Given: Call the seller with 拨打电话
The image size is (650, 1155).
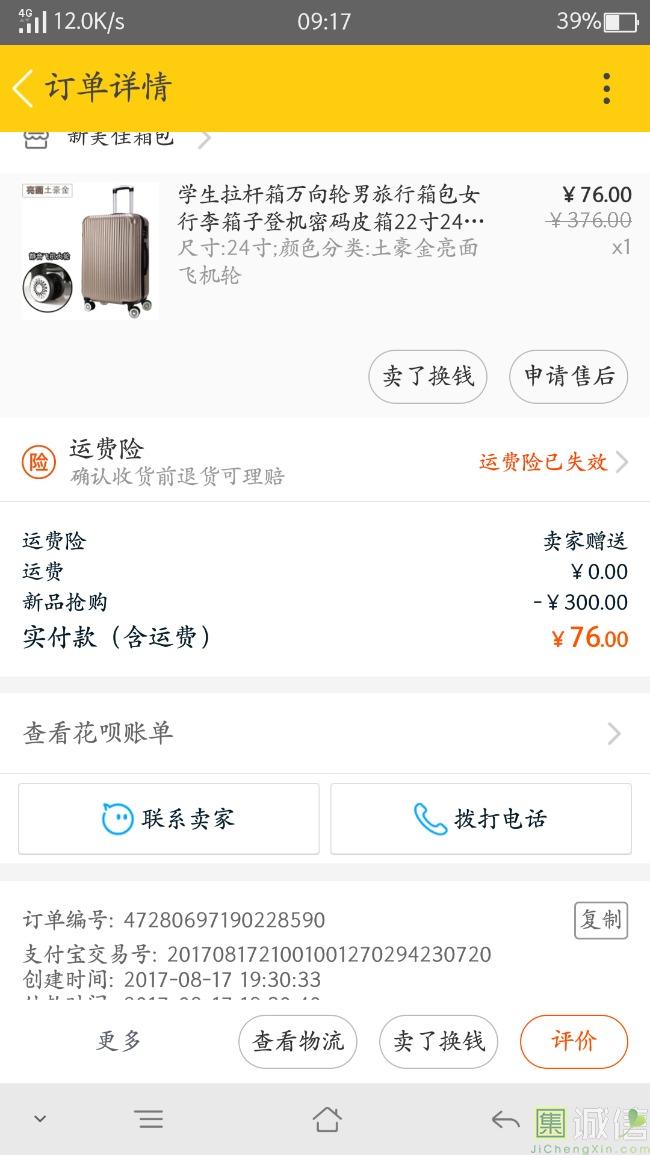Looking at the screenshot, I should [481, 819].
